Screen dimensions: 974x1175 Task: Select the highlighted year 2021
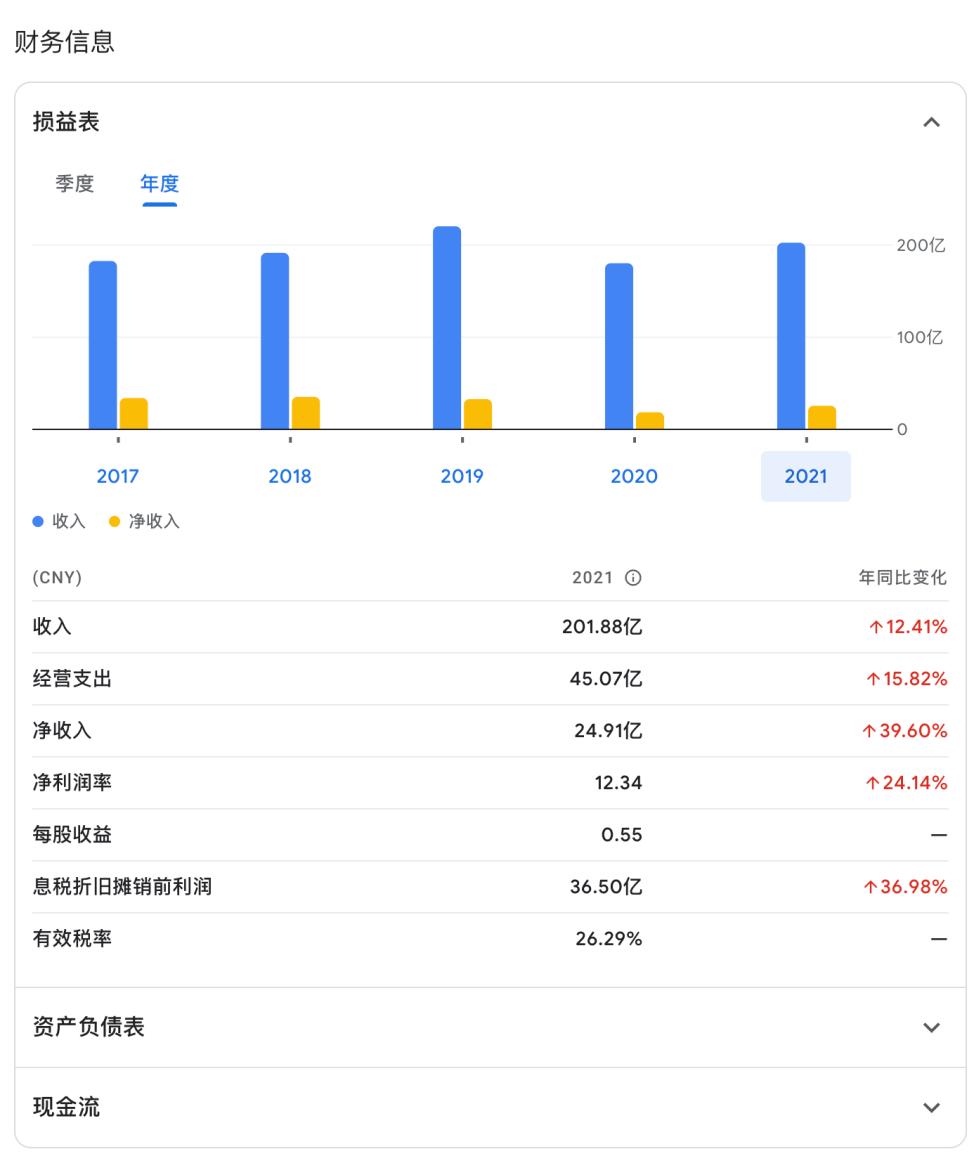tap(806, 476)
